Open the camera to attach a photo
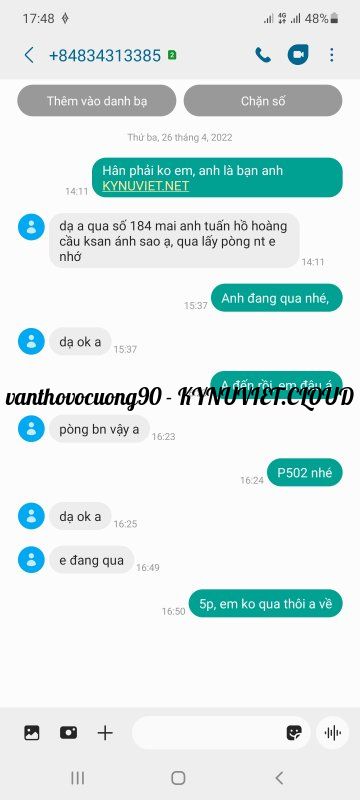The image size is (360, 800). click(x=68, y=733)
